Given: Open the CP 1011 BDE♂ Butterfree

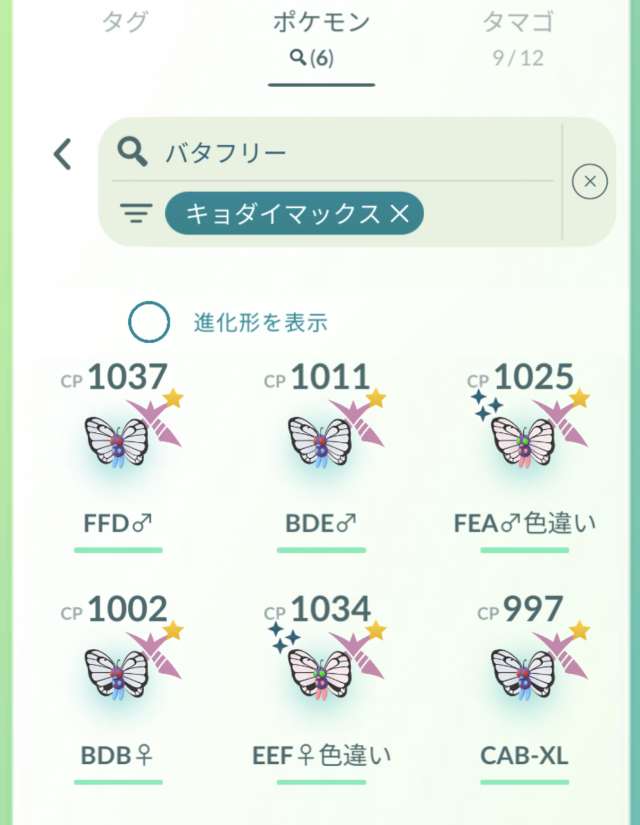Looking at the screenshot, I should pos(321,442).
